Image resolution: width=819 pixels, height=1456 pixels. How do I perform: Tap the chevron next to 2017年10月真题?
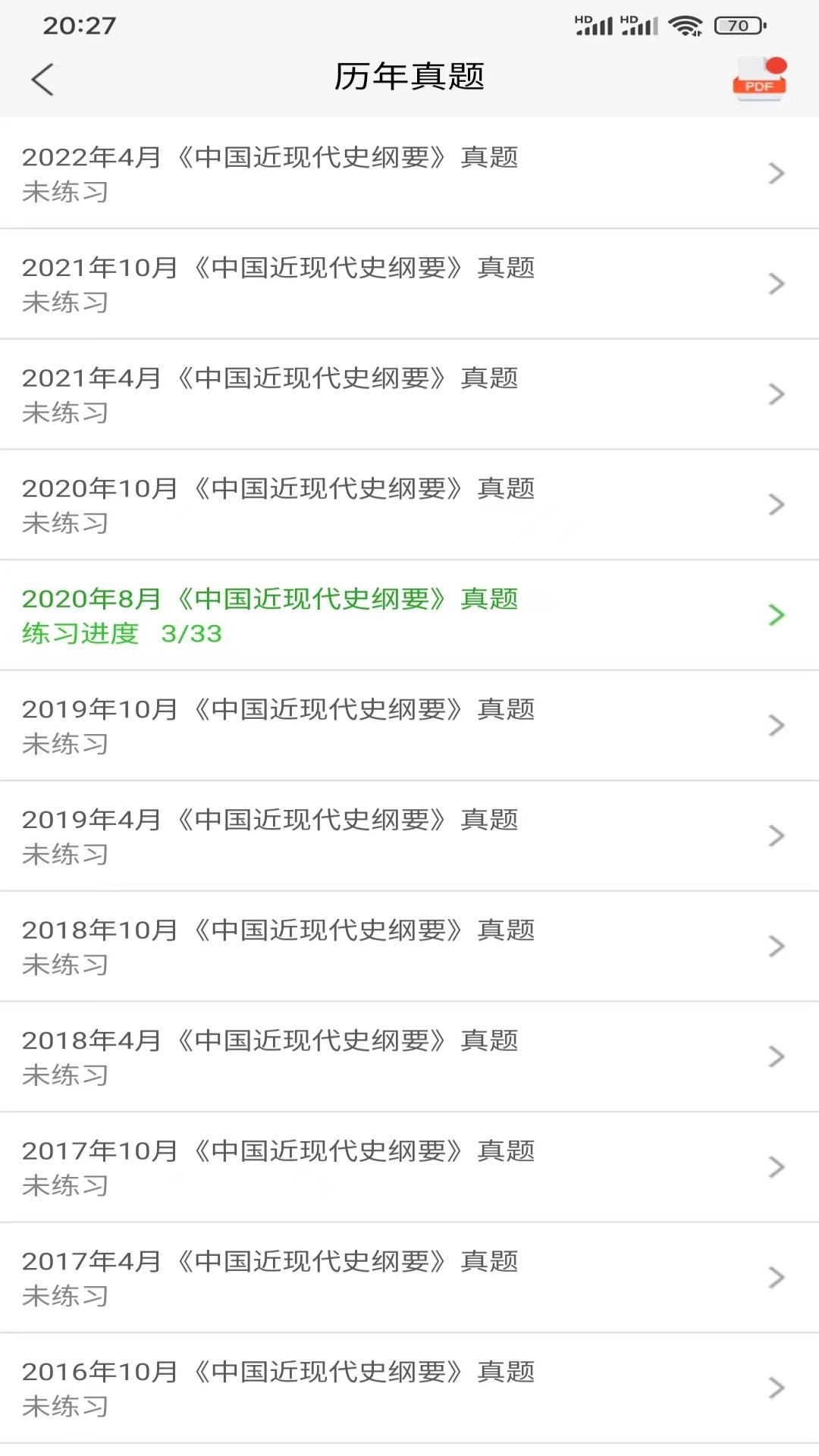coord(775,1166)
